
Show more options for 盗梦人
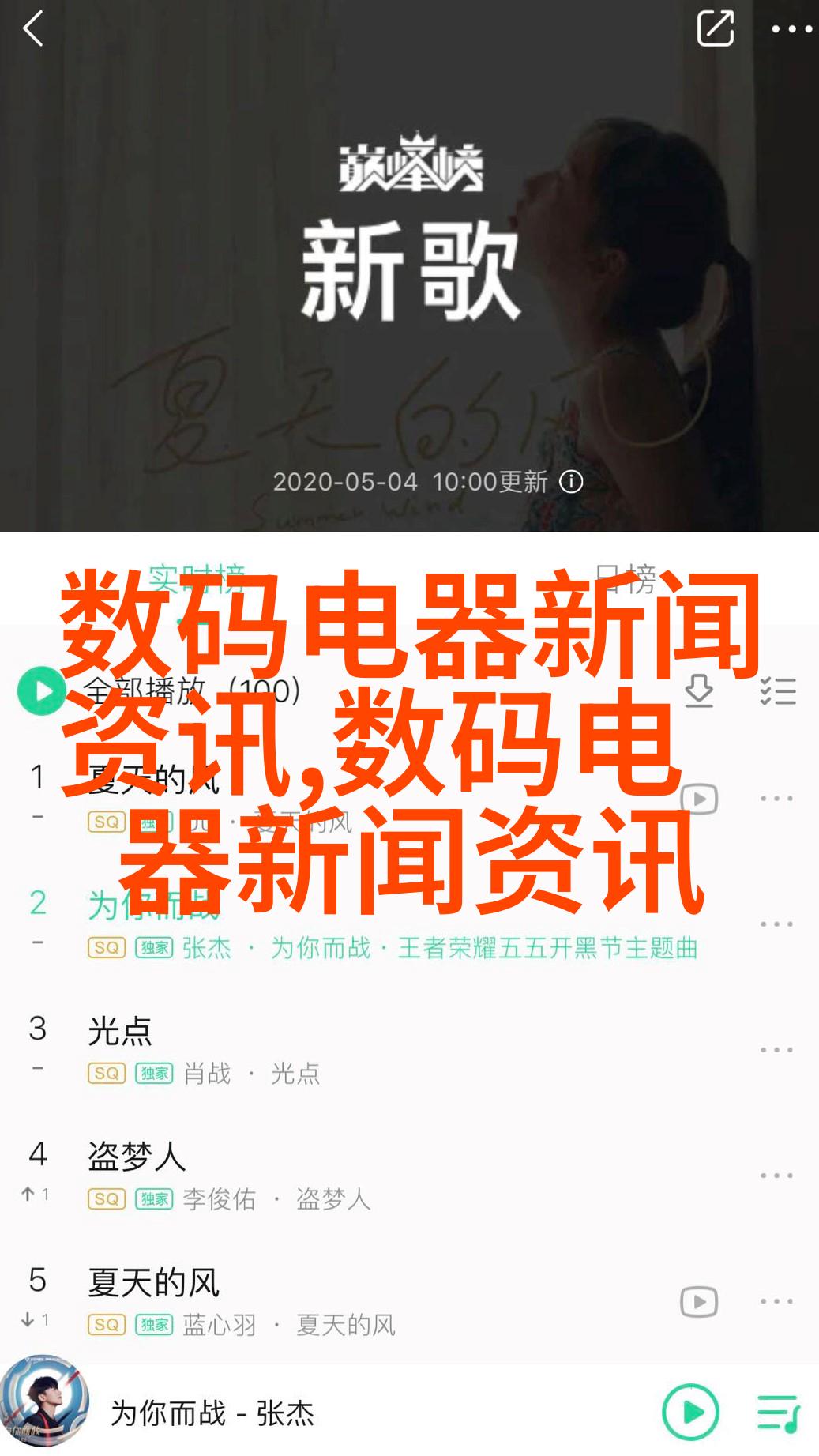[776, 1176]
